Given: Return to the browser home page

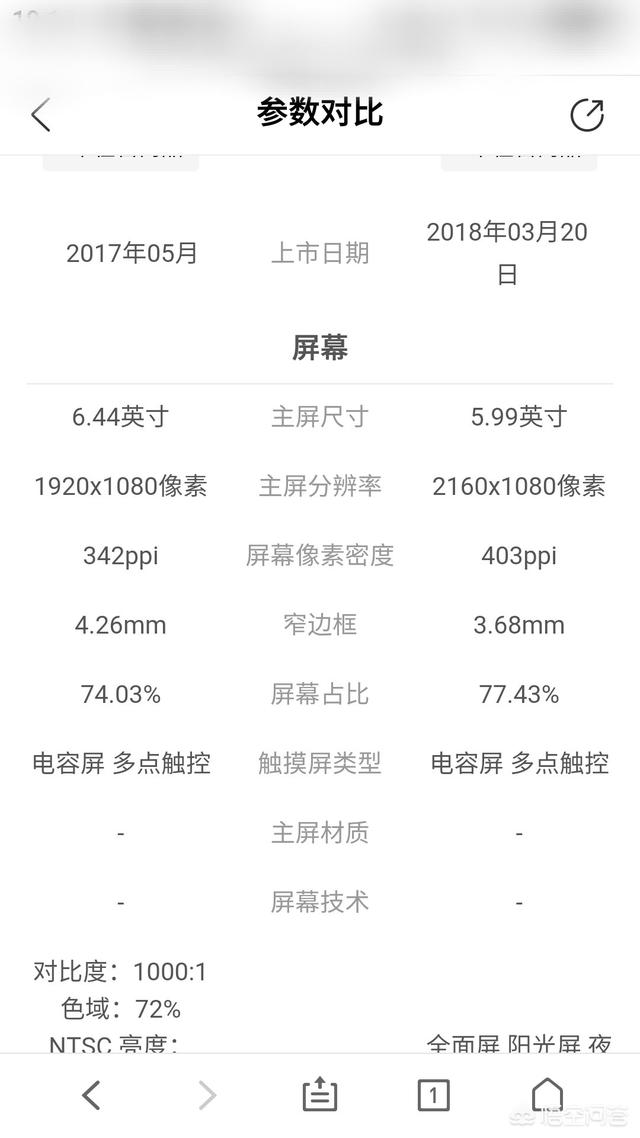Looking at the screenshot, I should (547, 1095).
